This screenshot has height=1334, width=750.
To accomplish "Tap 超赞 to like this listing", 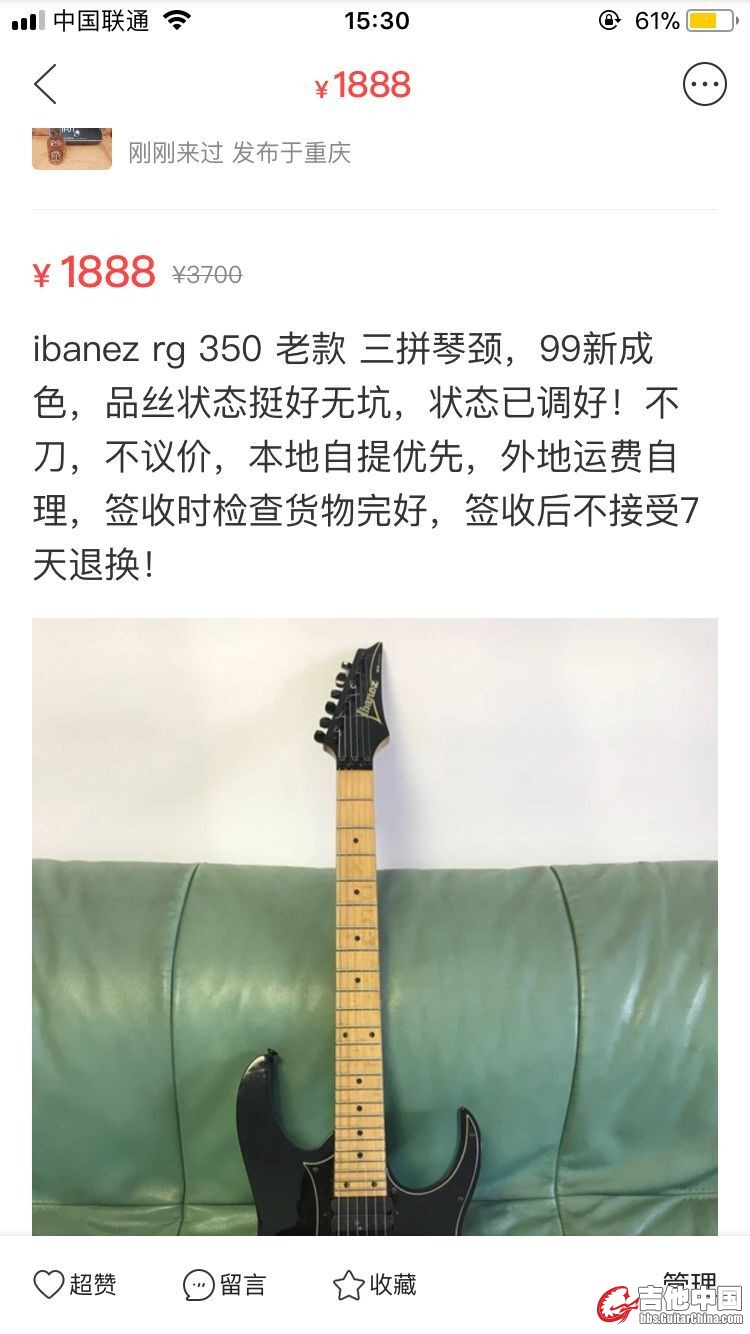I will coord(75,1285).
